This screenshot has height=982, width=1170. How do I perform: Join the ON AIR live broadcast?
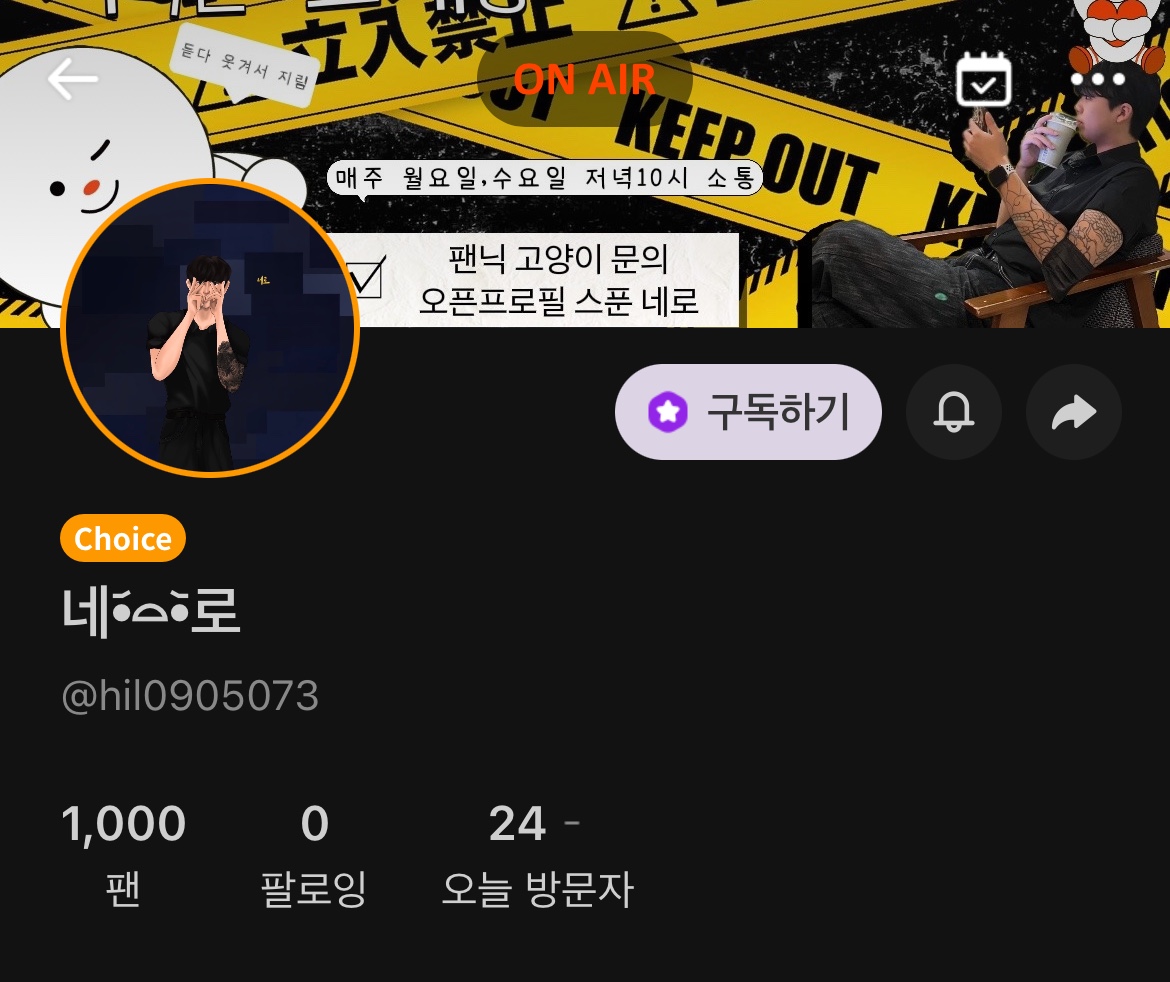[x=585, y=79]
